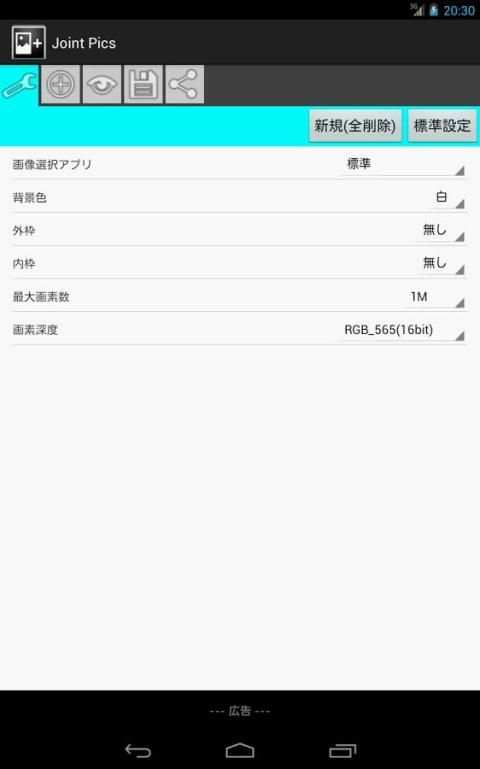Expand the 画像選択アプリ dropdown
The height and width of the screenshot is (769, 480).
(x=403, y=164)
